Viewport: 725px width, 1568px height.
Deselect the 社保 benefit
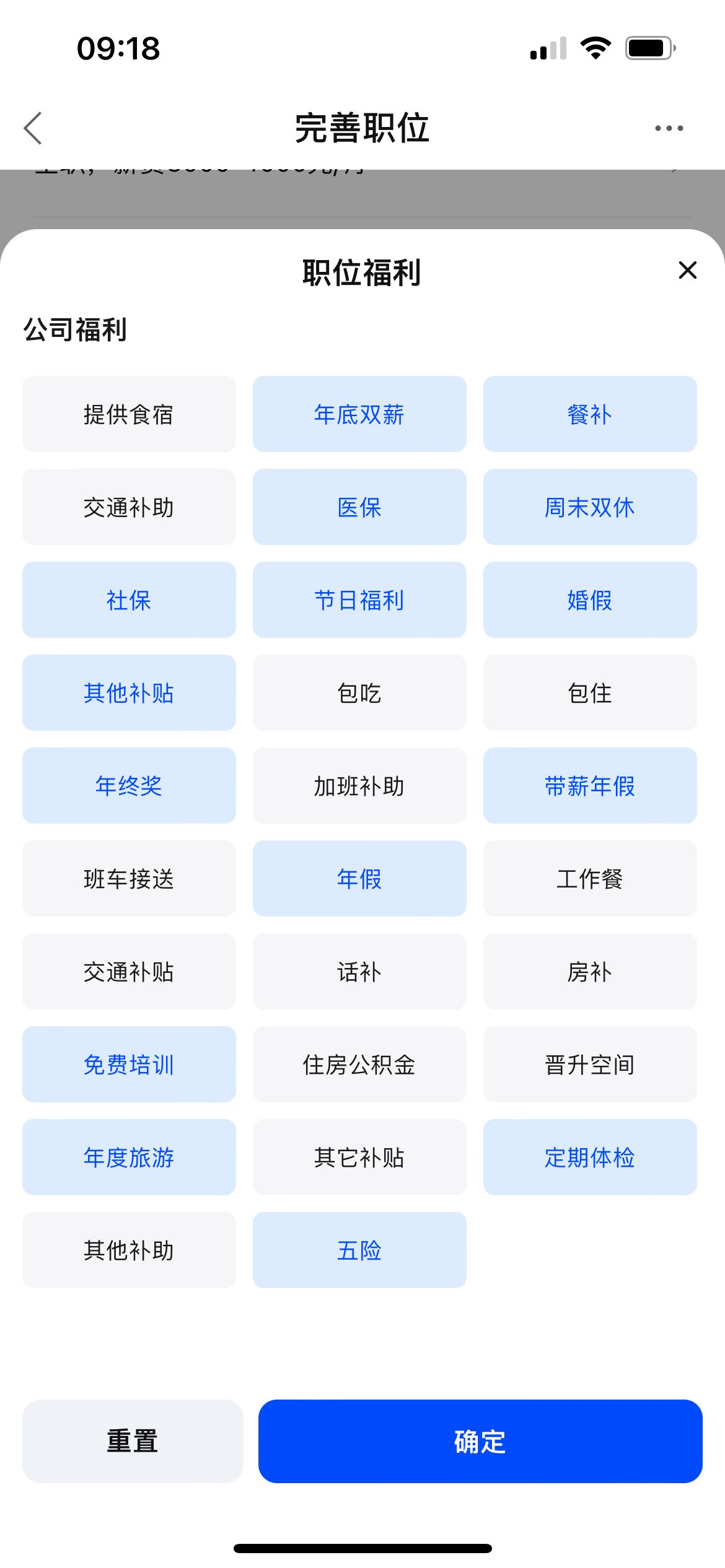129,599
